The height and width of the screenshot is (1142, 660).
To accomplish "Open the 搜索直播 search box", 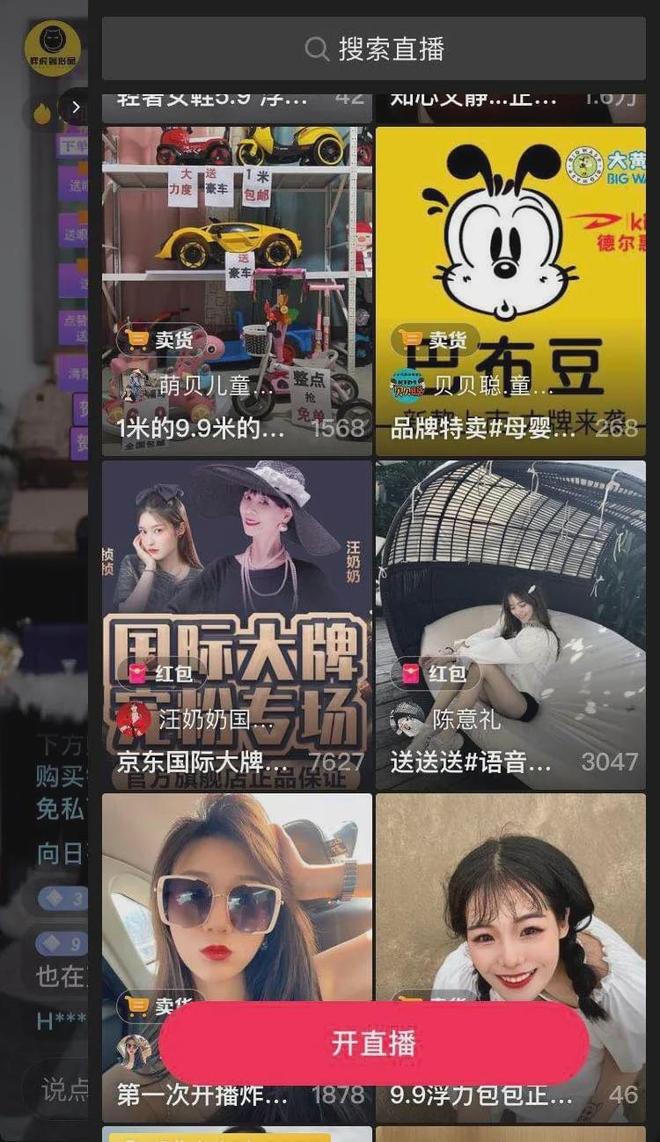I will [374, 49].
